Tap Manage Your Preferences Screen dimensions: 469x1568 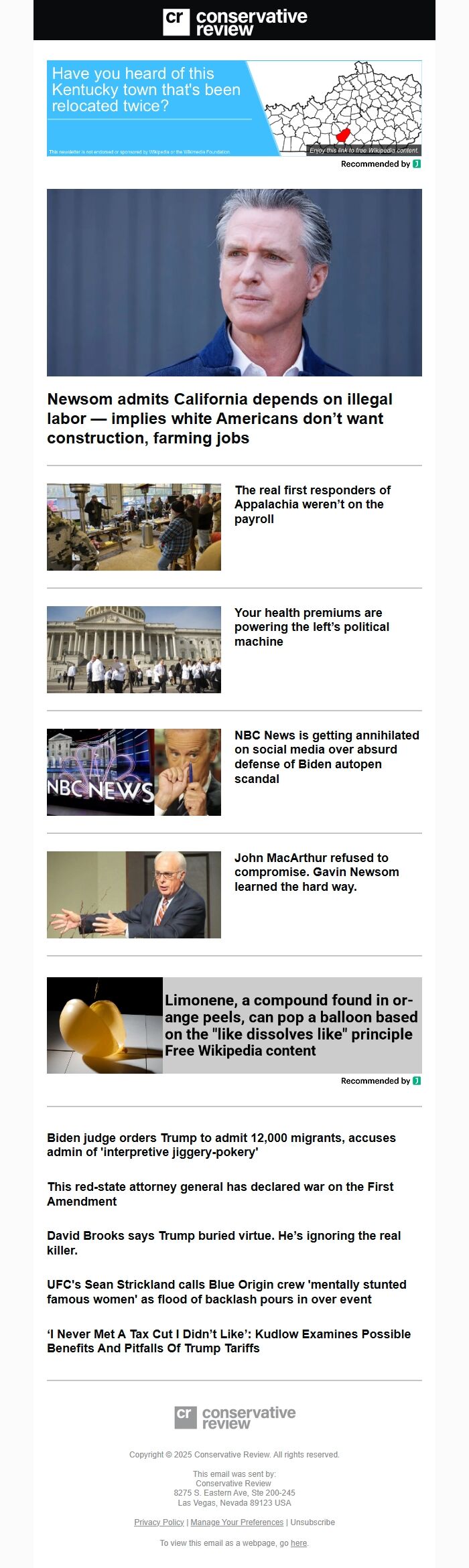pyautogui.click(x=237, y=1522)
